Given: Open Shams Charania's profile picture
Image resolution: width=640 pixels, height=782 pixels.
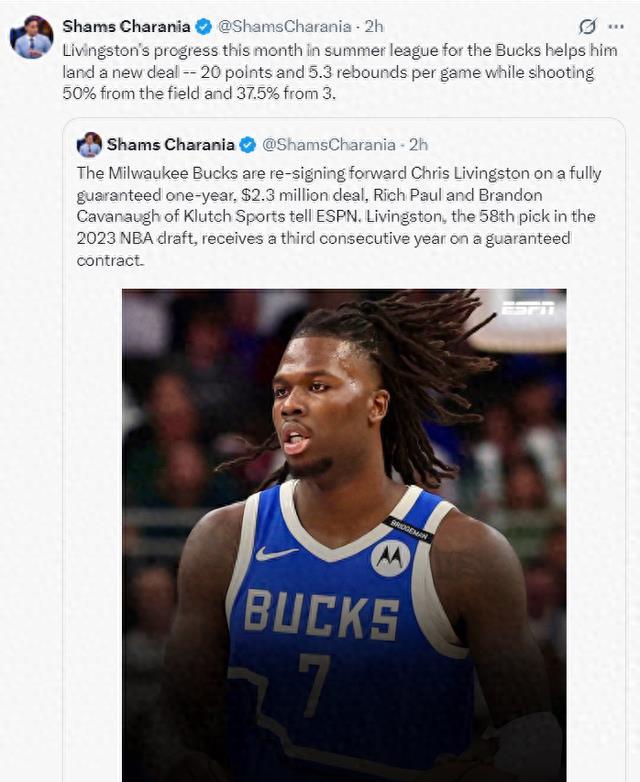Looking at the screenshot, I should pyautogui.click(x=30, y=37).
